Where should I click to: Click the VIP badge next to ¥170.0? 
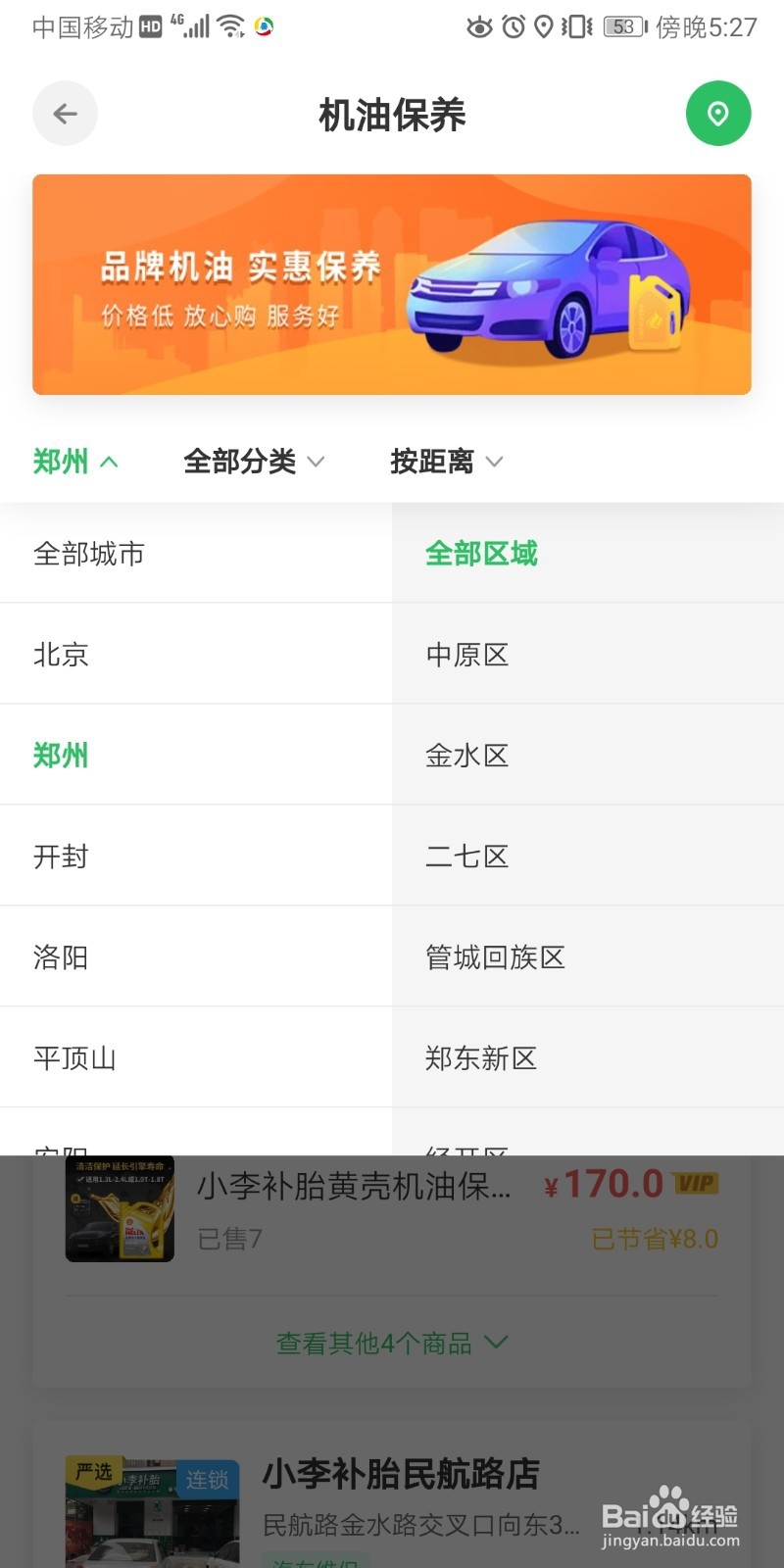pyautogui.click(x=698, y=1183)
